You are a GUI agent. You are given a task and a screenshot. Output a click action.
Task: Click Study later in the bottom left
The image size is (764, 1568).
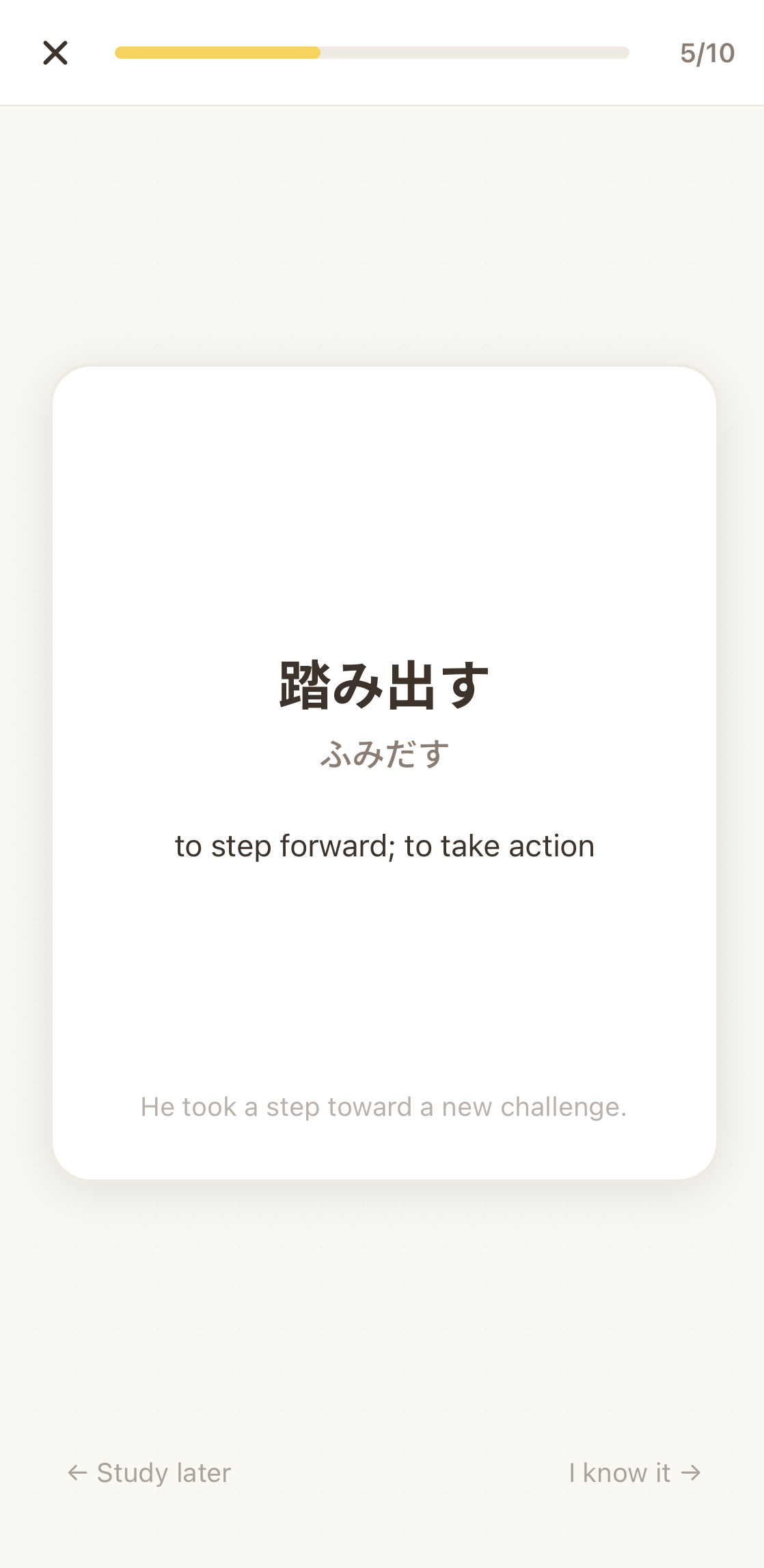click(163, 1473)
